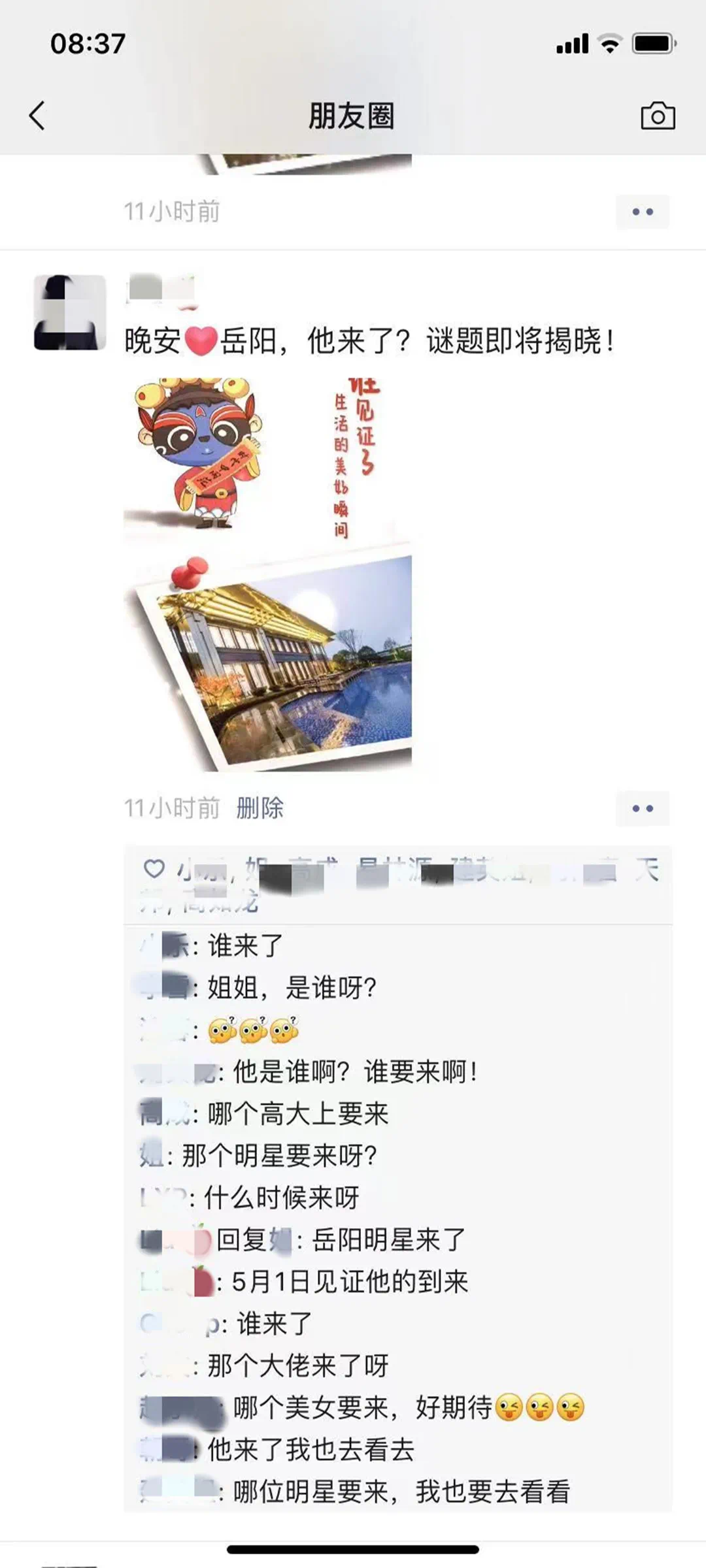Open the poster's blurred name above the post
Image resolution: width=706 pixels, height=1568 pixels.
[161, 288]
